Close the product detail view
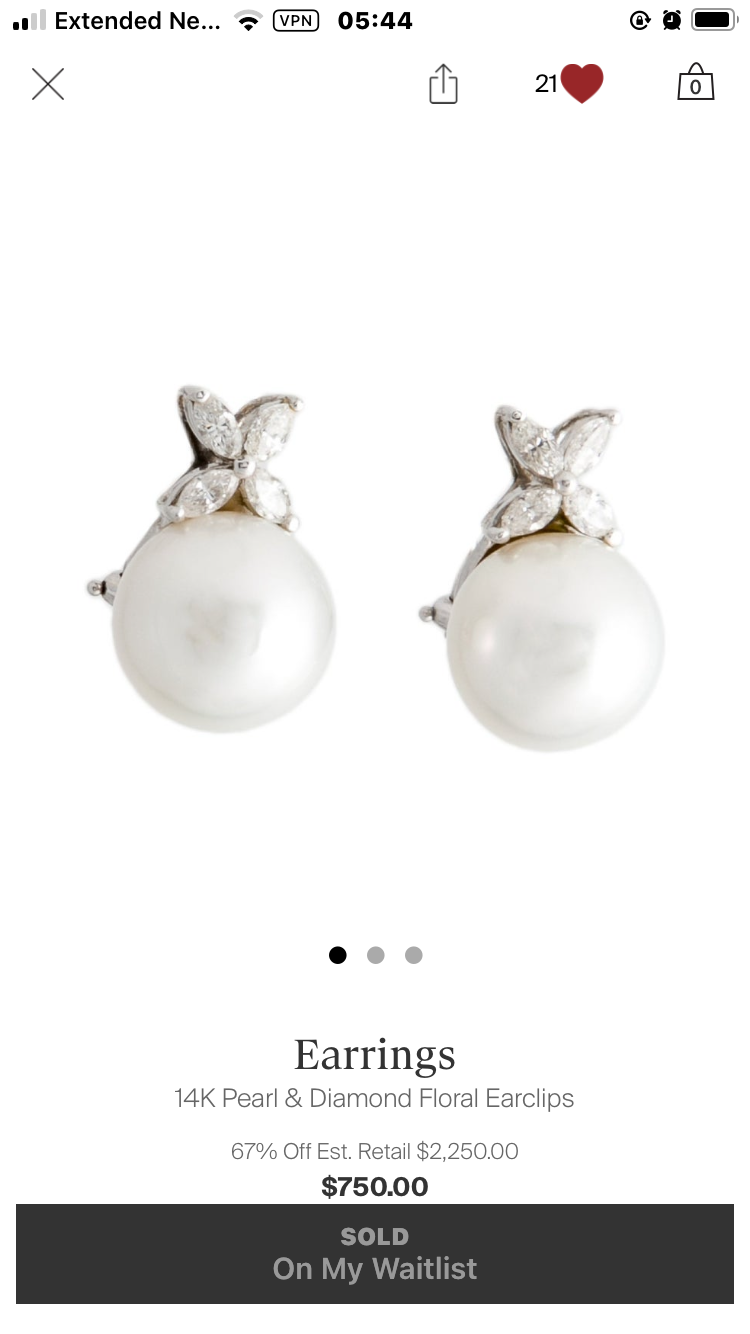The height and width of the screenshot is (1334, 750). click(x=47, y=84)
